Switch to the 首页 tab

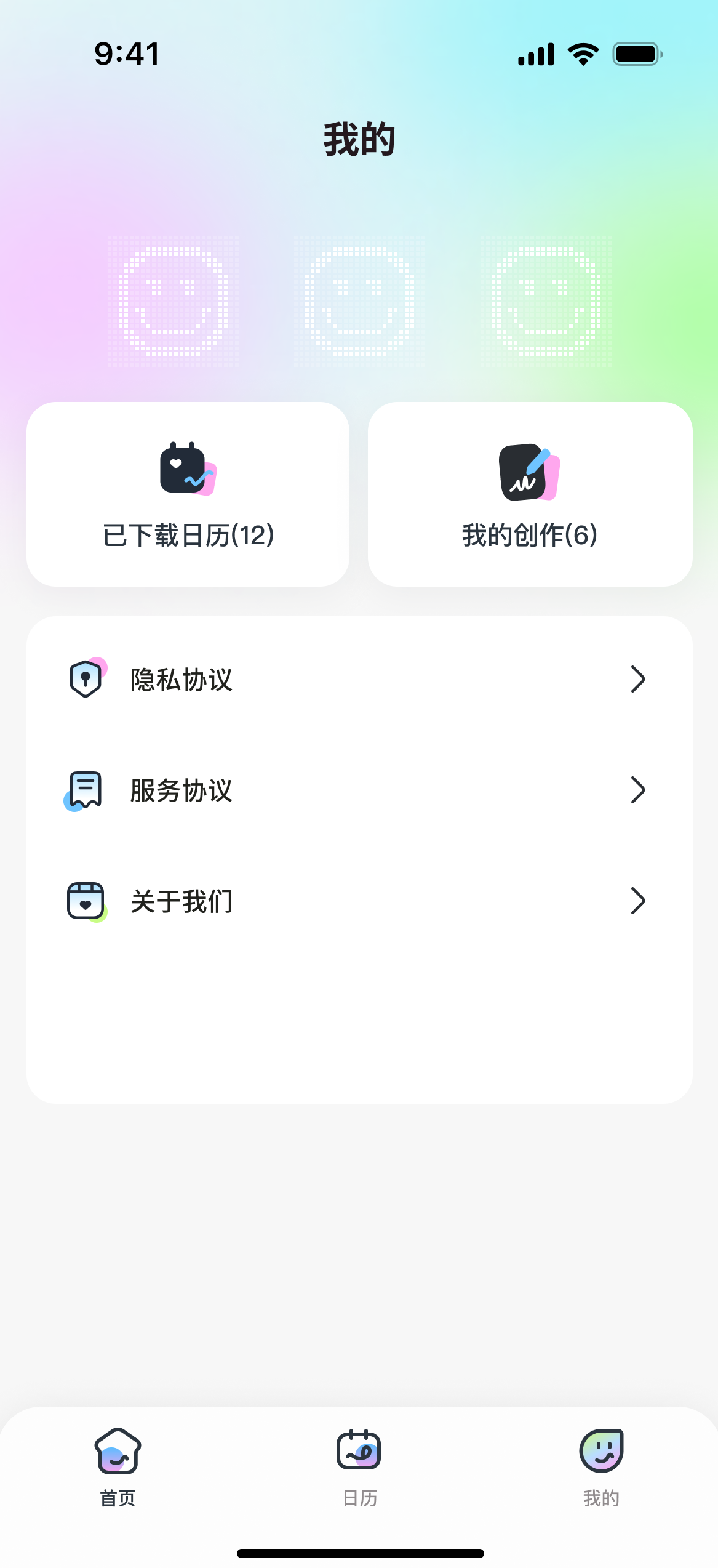tap(118, 1466)
